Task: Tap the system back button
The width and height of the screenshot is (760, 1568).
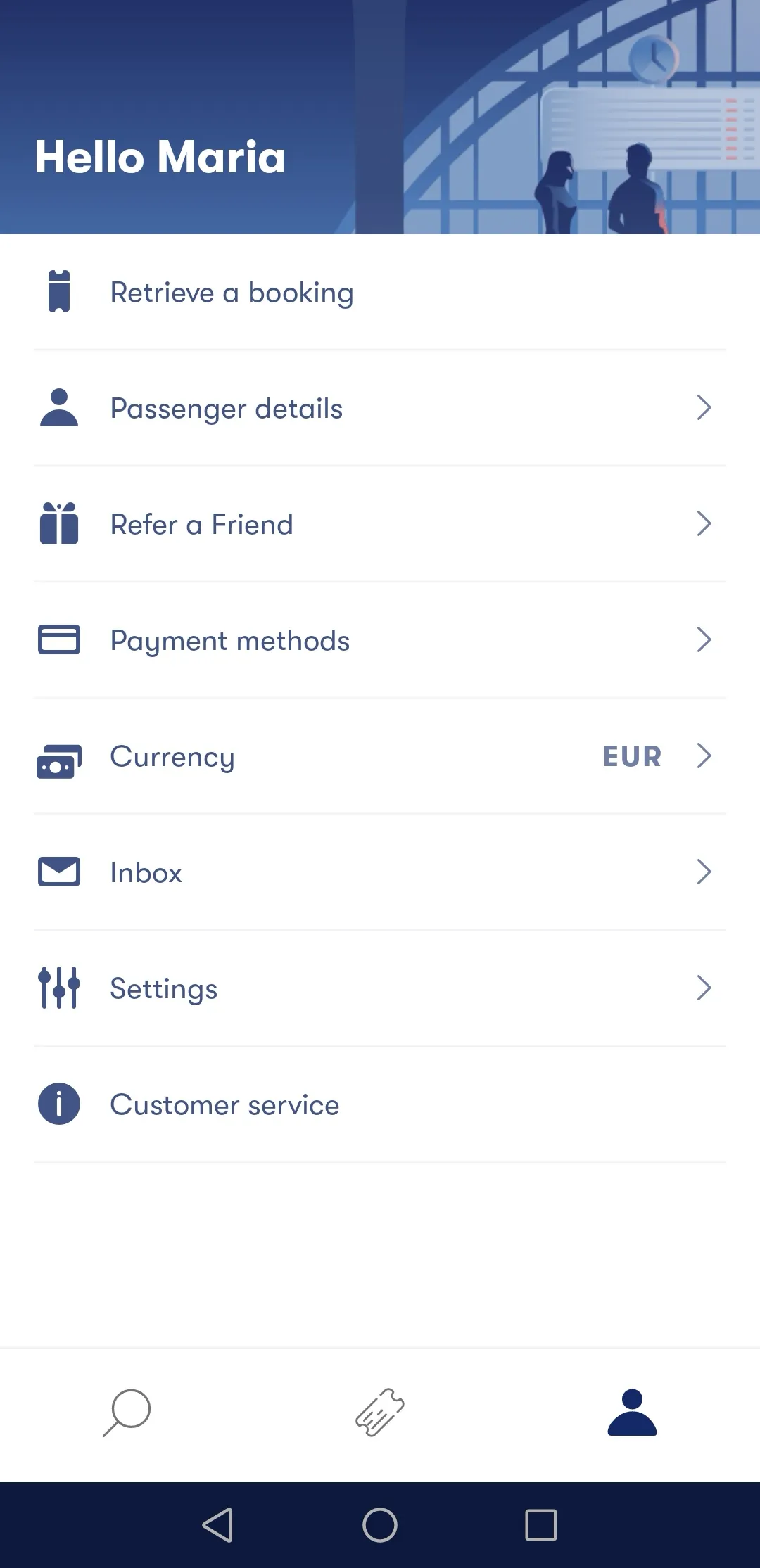Action: point(217,1525)
